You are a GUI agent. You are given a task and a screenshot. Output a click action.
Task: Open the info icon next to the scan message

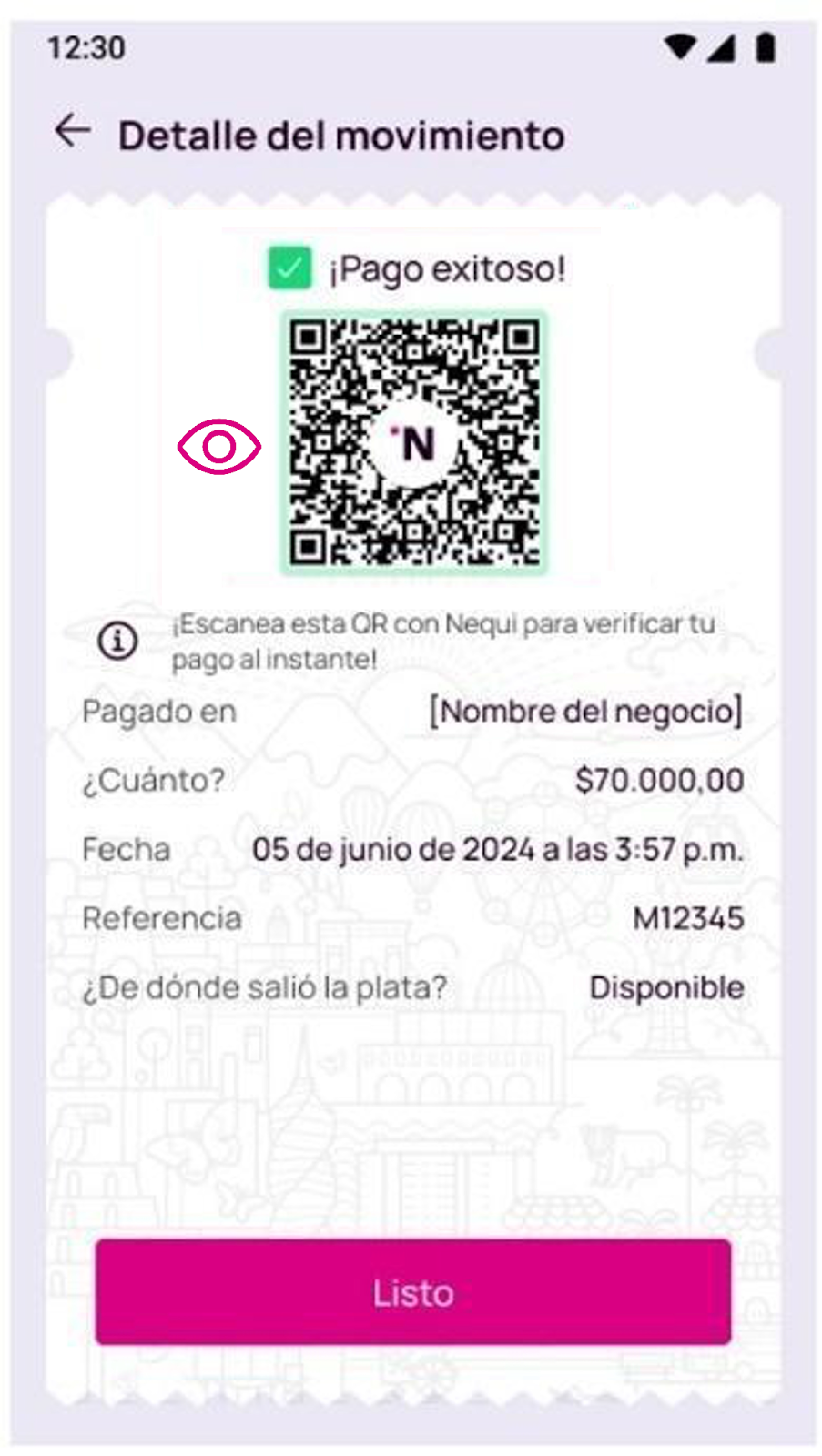coord(116,640)
